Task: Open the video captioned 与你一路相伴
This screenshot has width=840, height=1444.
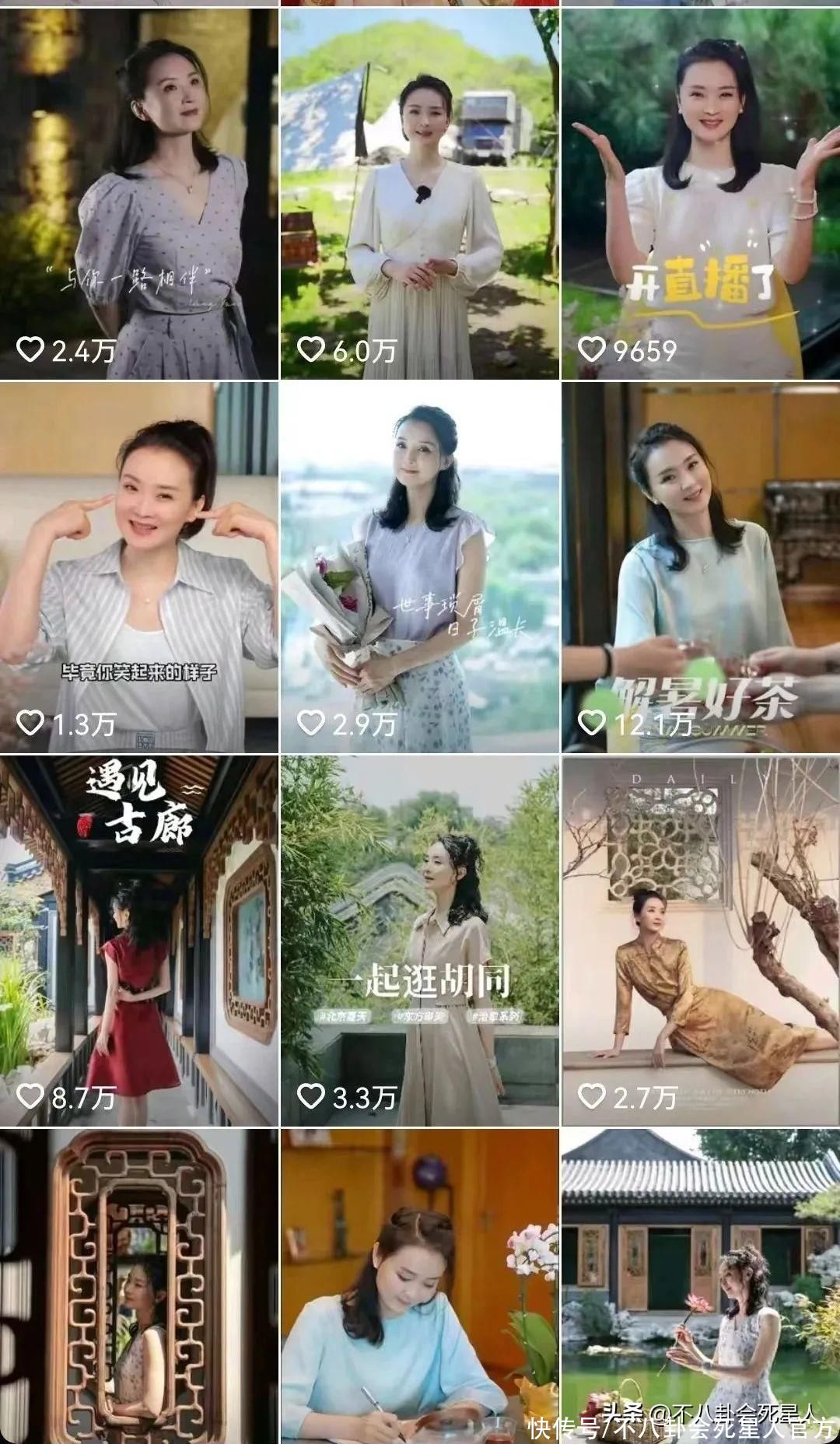Action: point(138,195)
